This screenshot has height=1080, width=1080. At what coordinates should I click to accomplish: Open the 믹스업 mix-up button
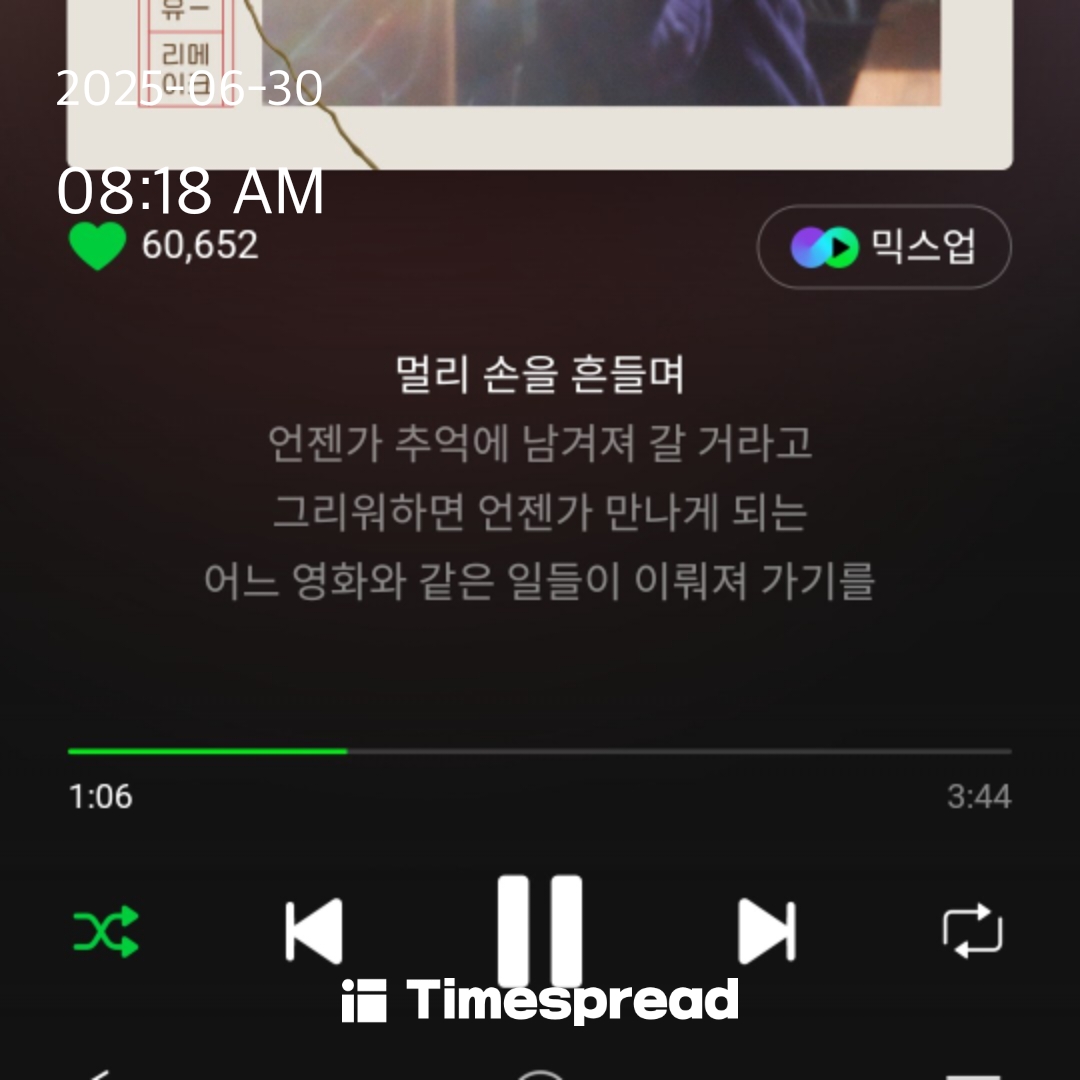[884, 246]
